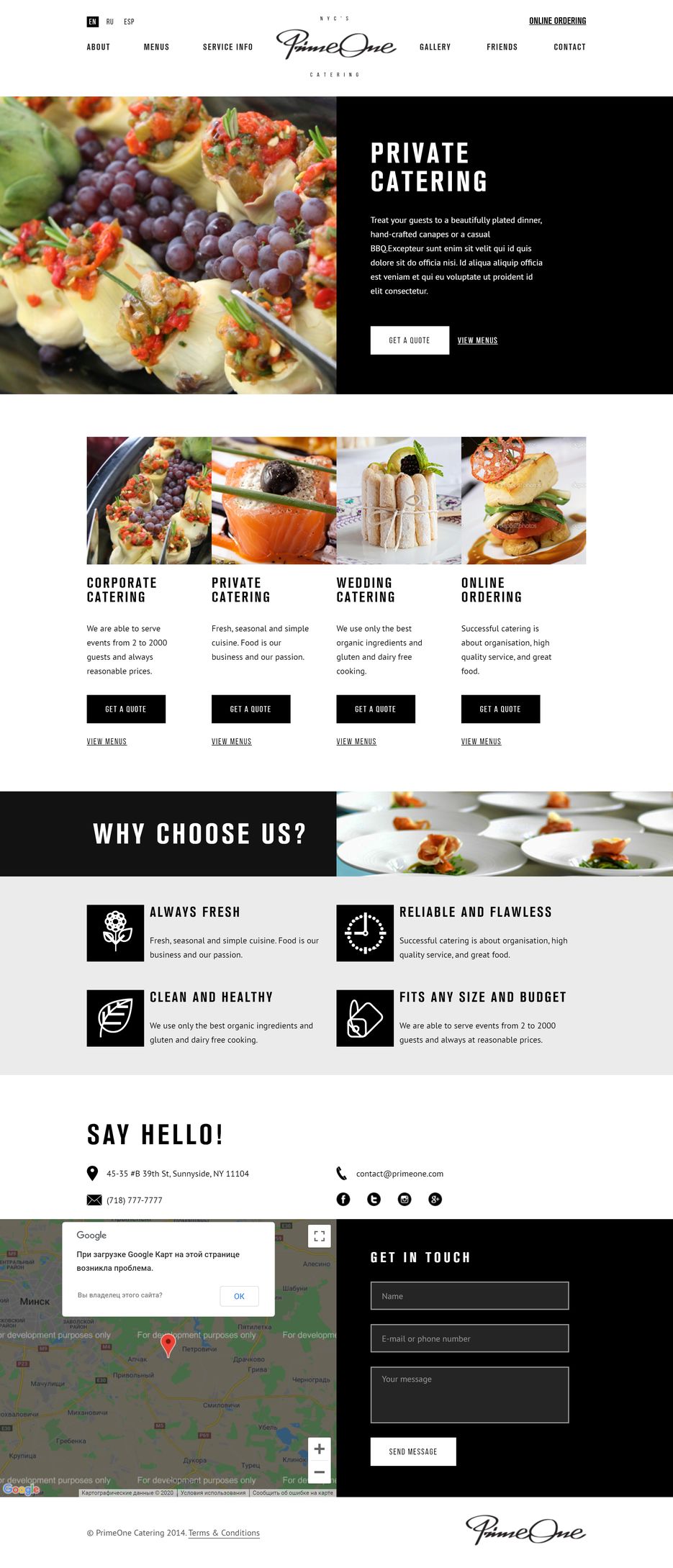Open the Instagram social icon
Viewport: 673px width, 1568px height.
click(x=405, y=1199)
